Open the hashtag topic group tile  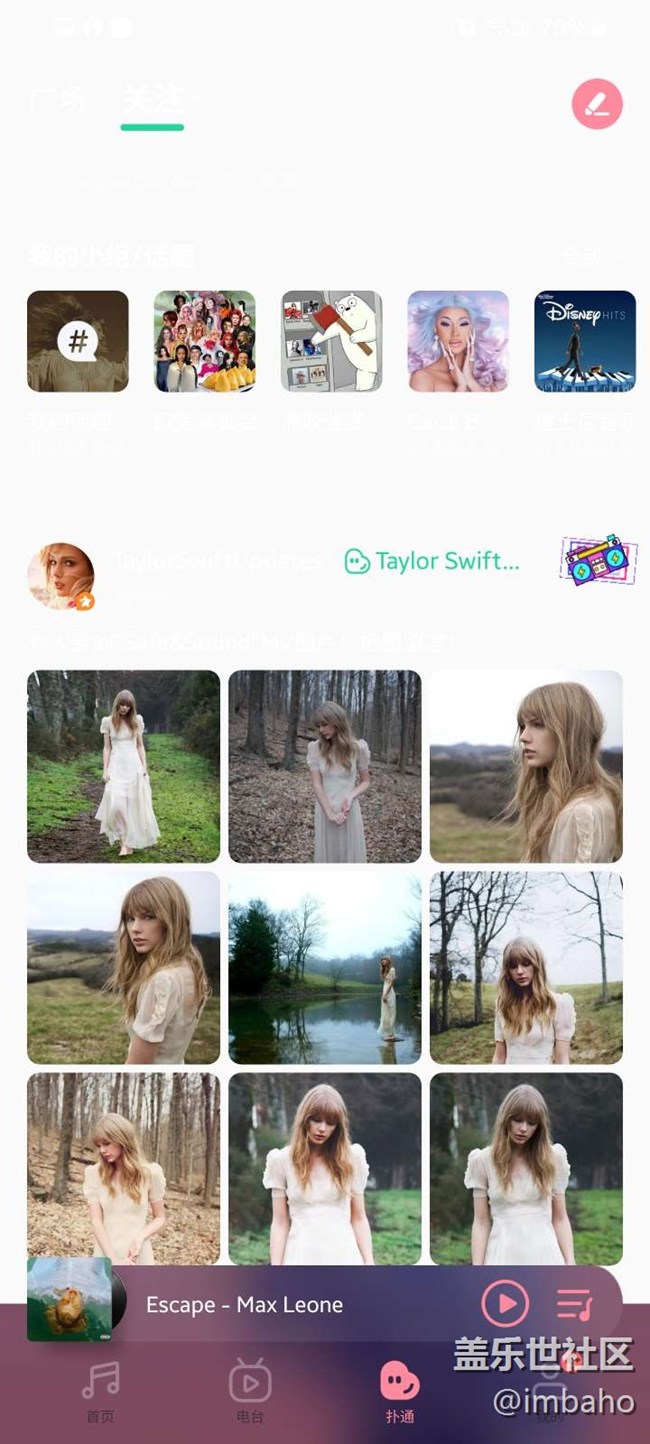(x=78, y=341)
